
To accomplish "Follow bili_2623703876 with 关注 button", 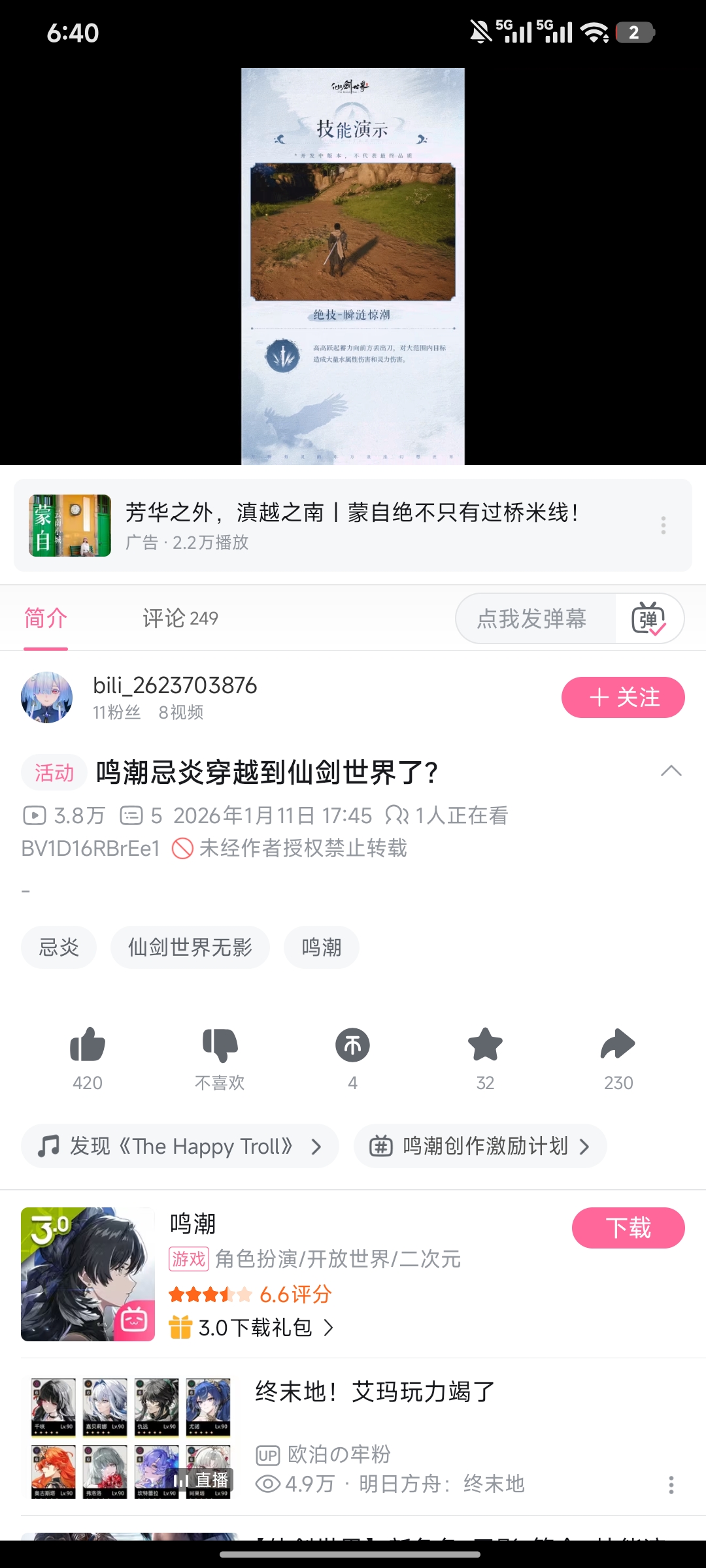I will click(x=623, y=698).
